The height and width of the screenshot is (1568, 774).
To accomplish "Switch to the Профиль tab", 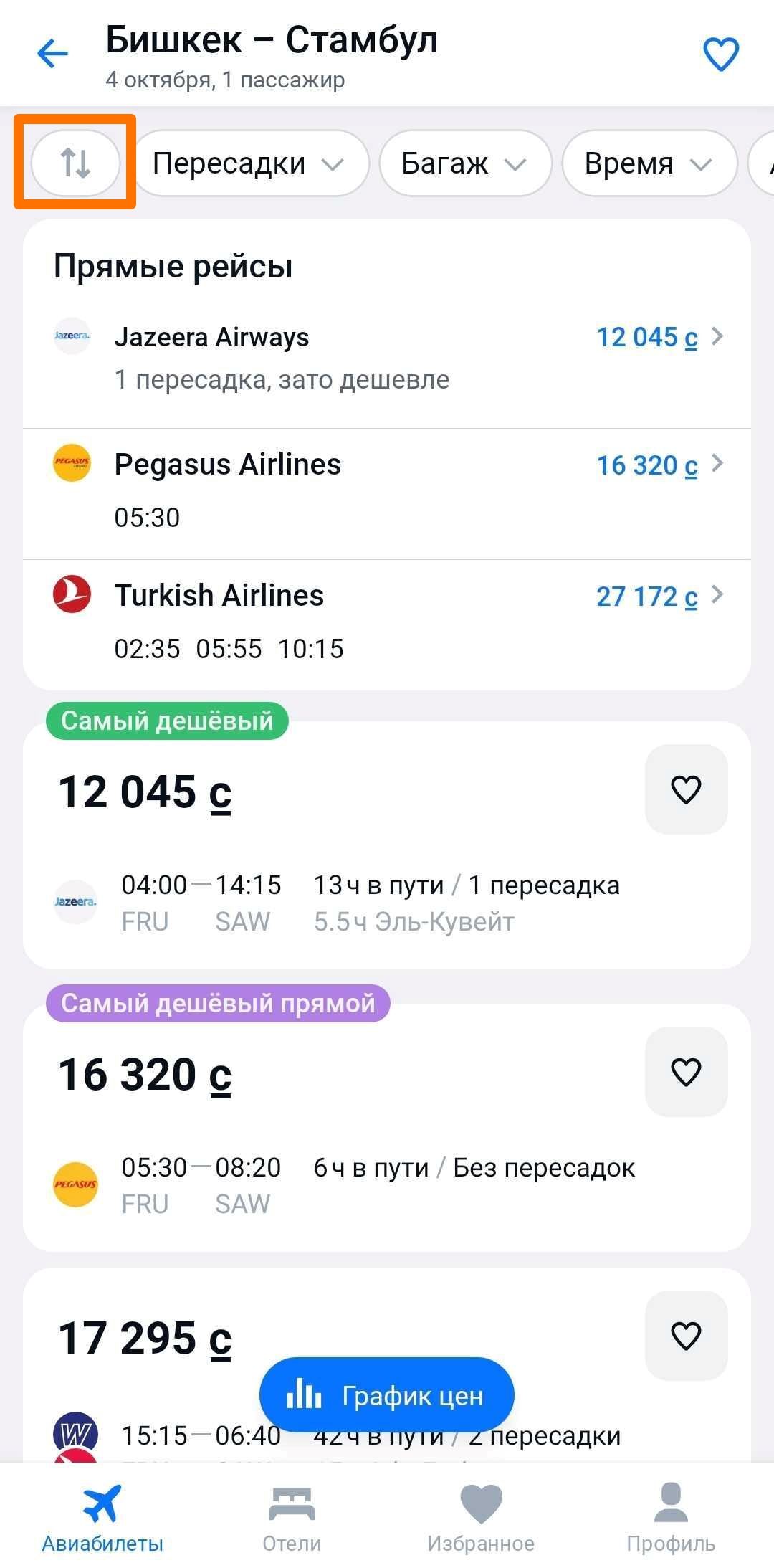I will click(671, 1517).
